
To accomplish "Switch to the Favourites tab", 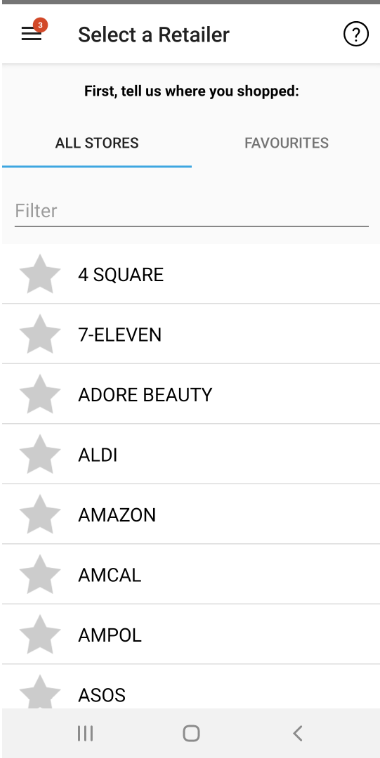I will pyautogui.click(x=286, y=143).
